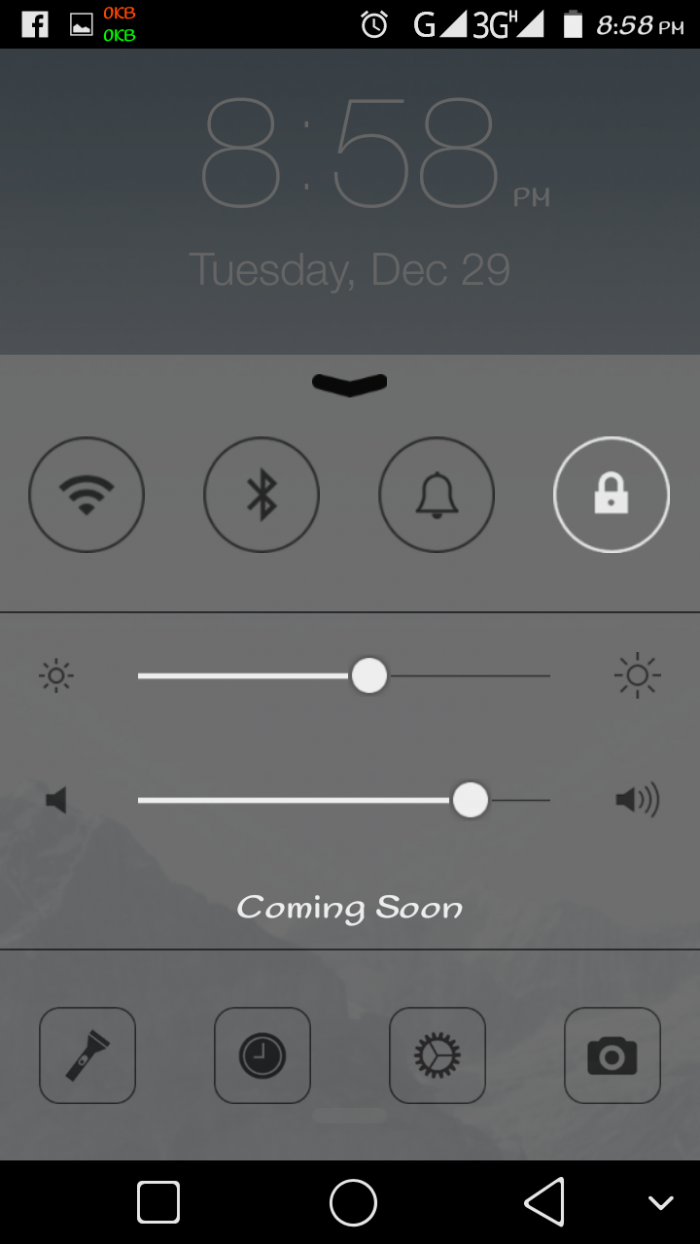This screenshot has width=700, height=1244.
Task: Open the settings gear shortcut
Action: click(437, 1055)
